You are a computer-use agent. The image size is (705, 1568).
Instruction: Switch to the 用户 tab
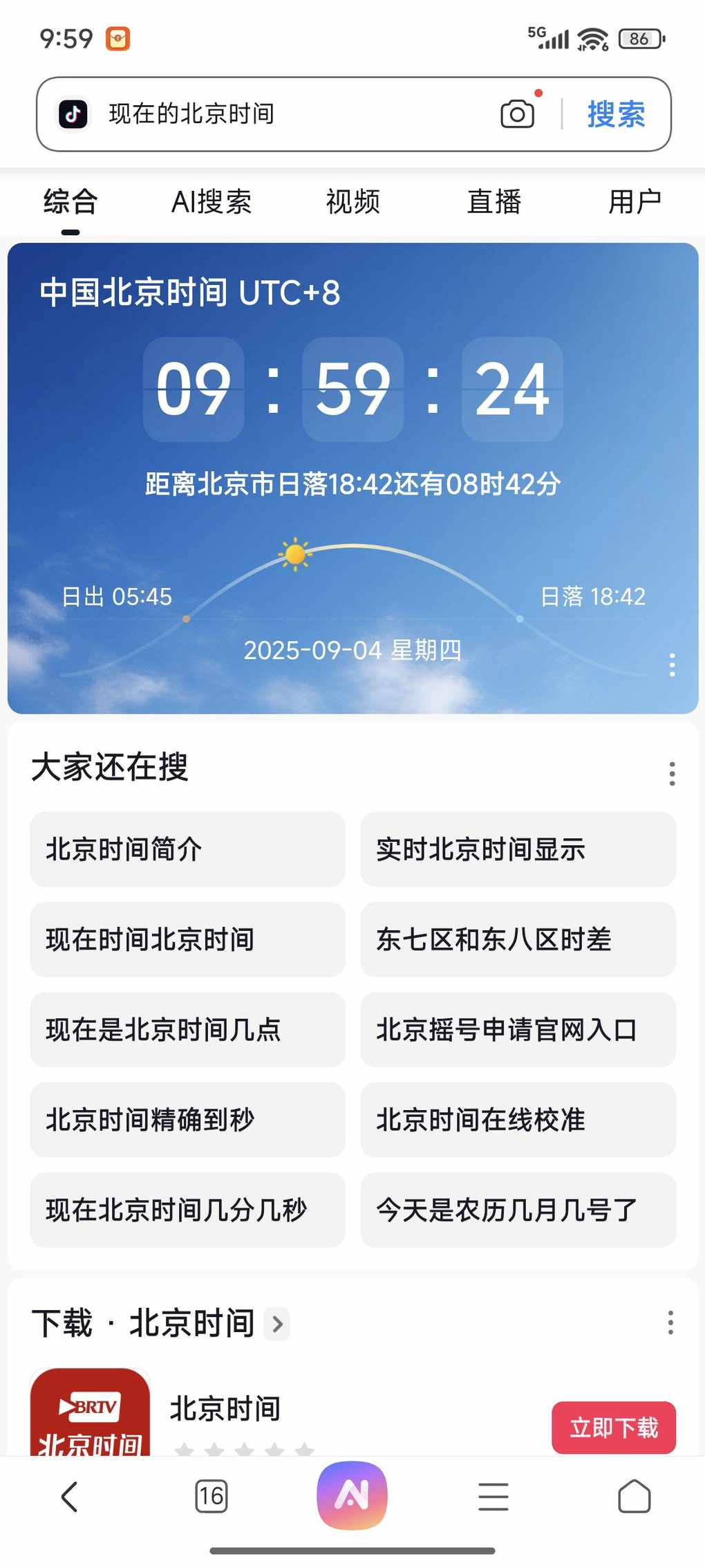click(x=634, y=202)
